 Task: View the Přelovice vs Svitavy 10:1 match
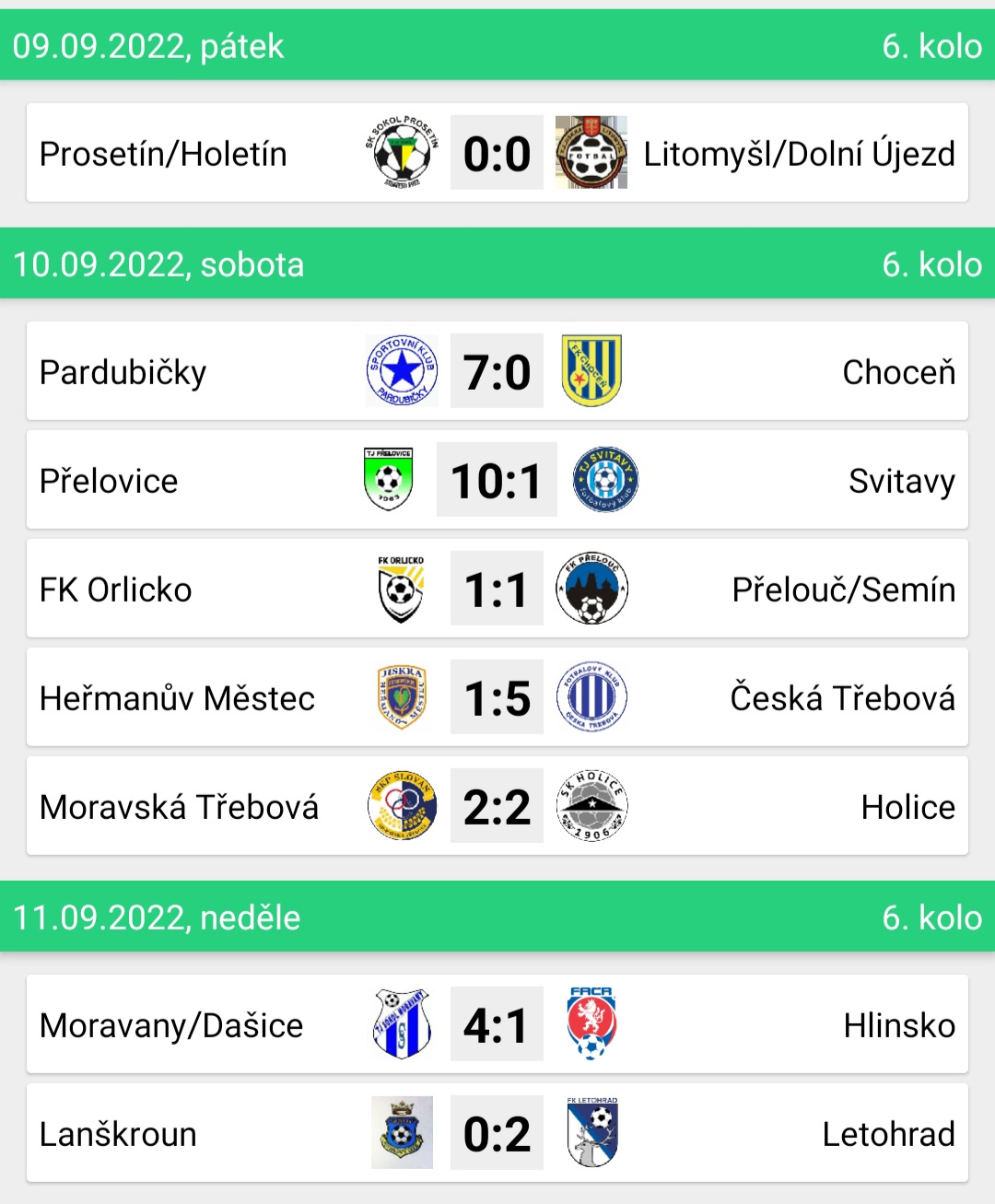coord(497,480)
